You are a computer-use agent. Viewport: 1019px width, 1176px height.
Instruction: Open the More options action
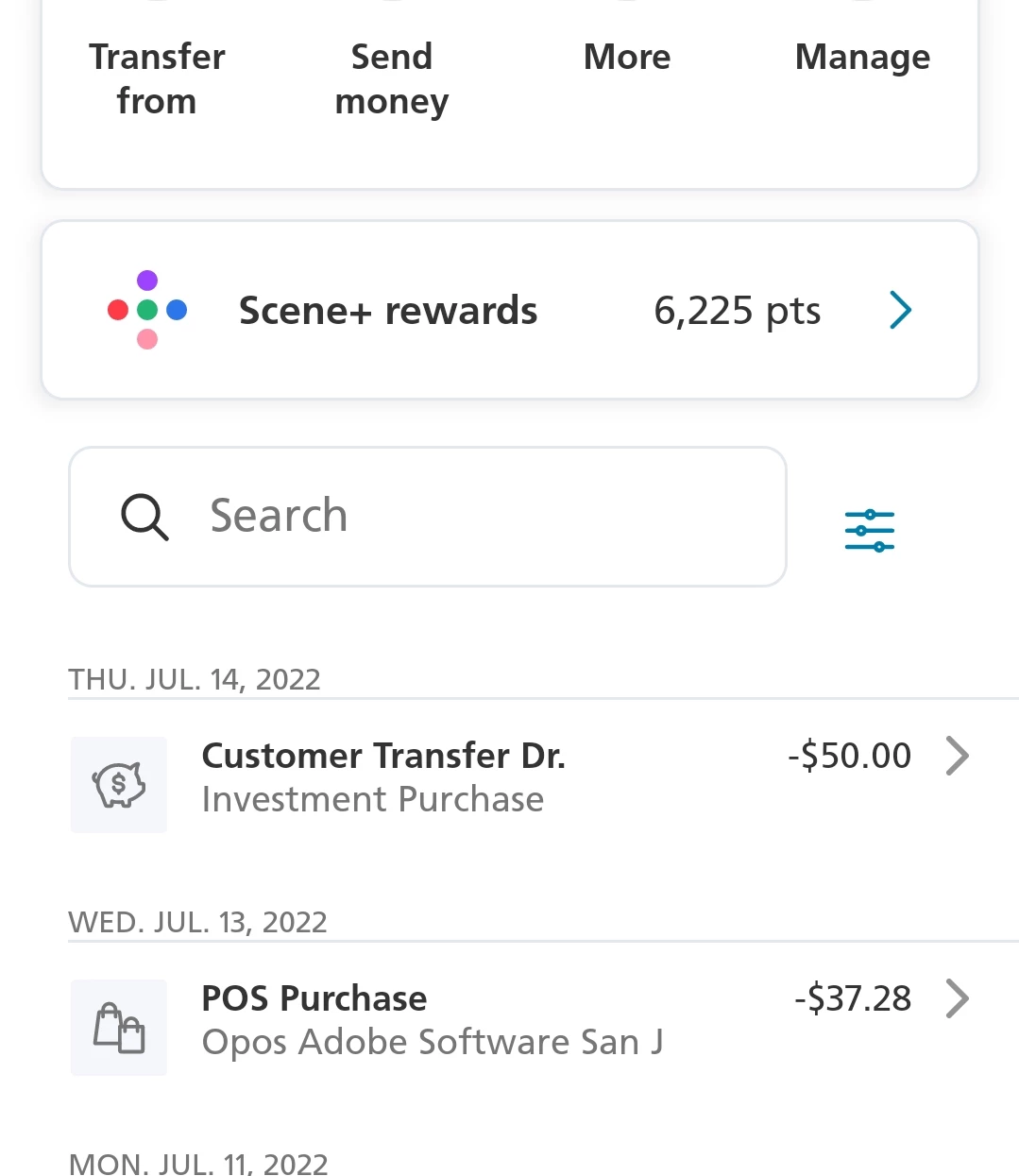click(x=627, y=57)
